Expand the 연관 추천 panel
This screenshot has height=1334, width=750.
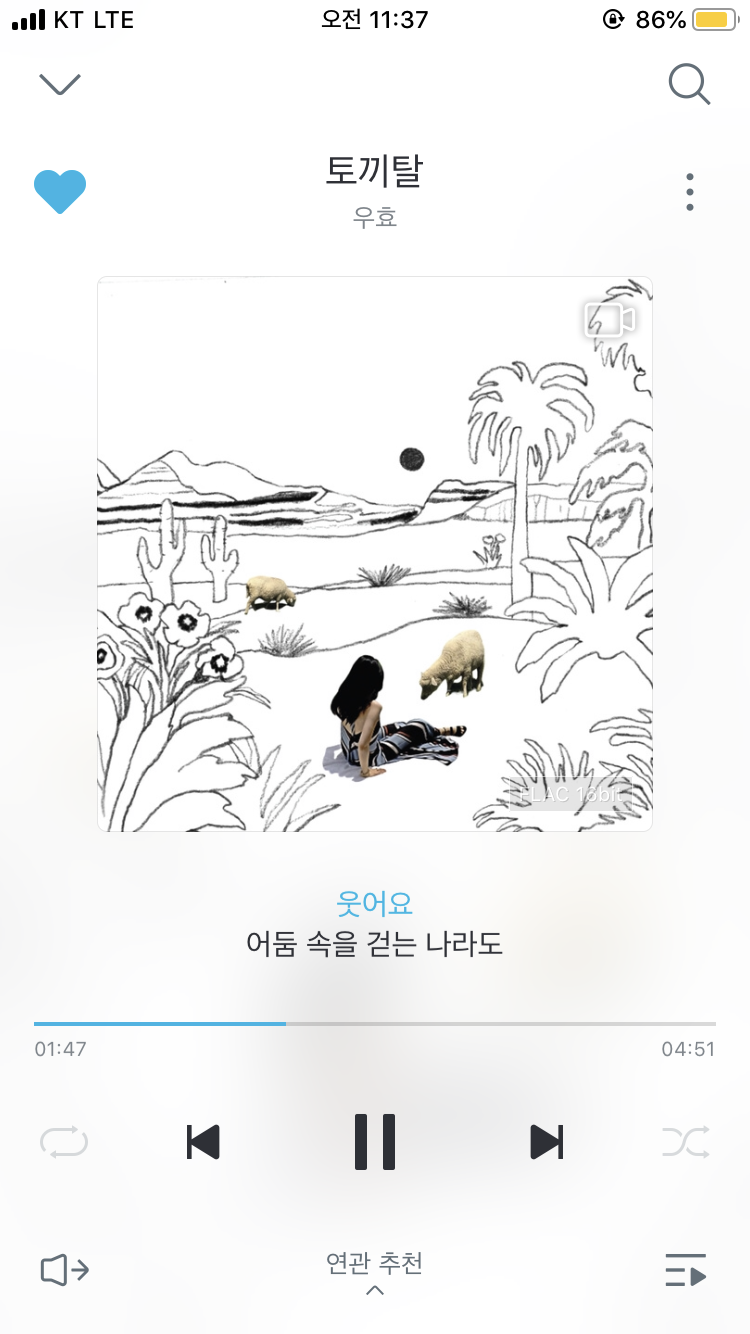(x=375, y=1264)
